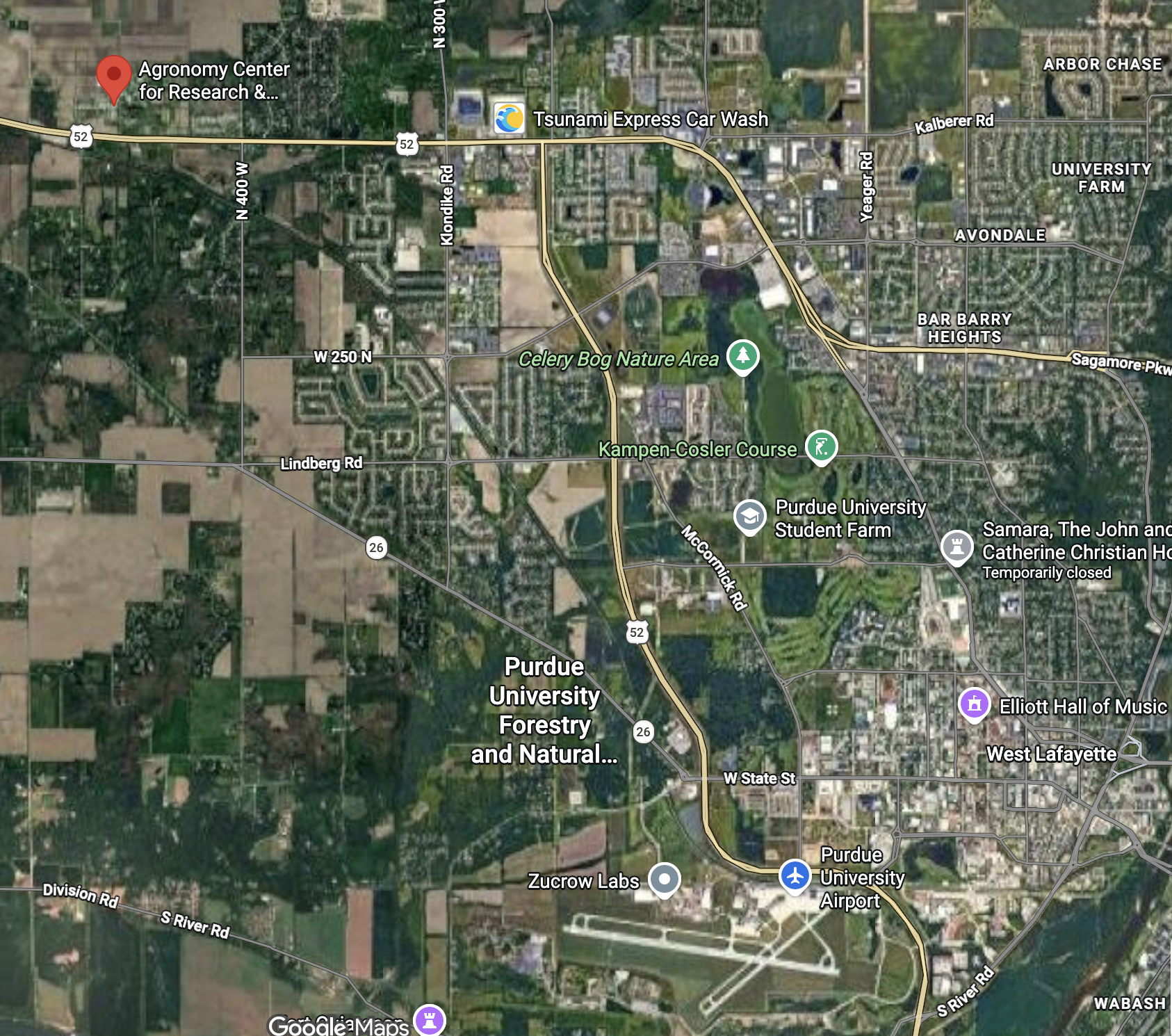Open Kampen-Cosler Course golf marker

[x=821, y=446]
